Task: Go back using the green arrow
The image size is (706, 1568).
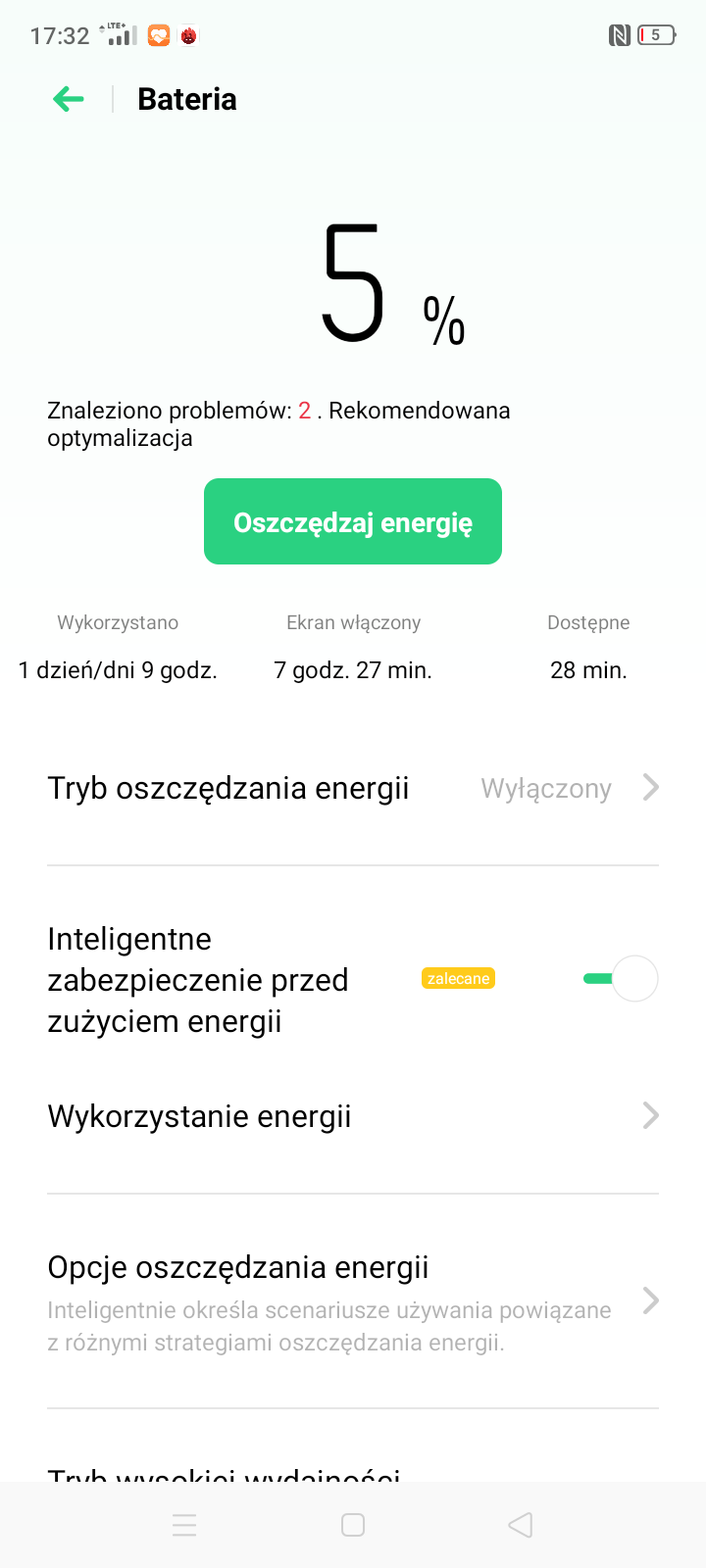Action: click(69, 99)
